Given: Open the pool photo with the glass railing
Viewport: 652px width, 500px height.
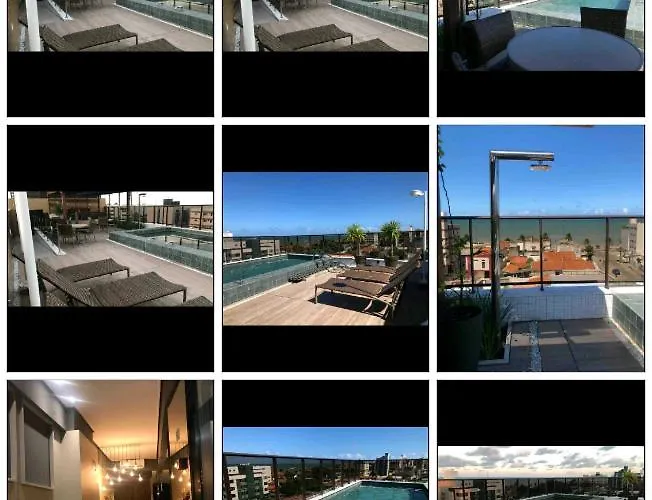Looking at the screenshot, I should (x=325, y=465).
